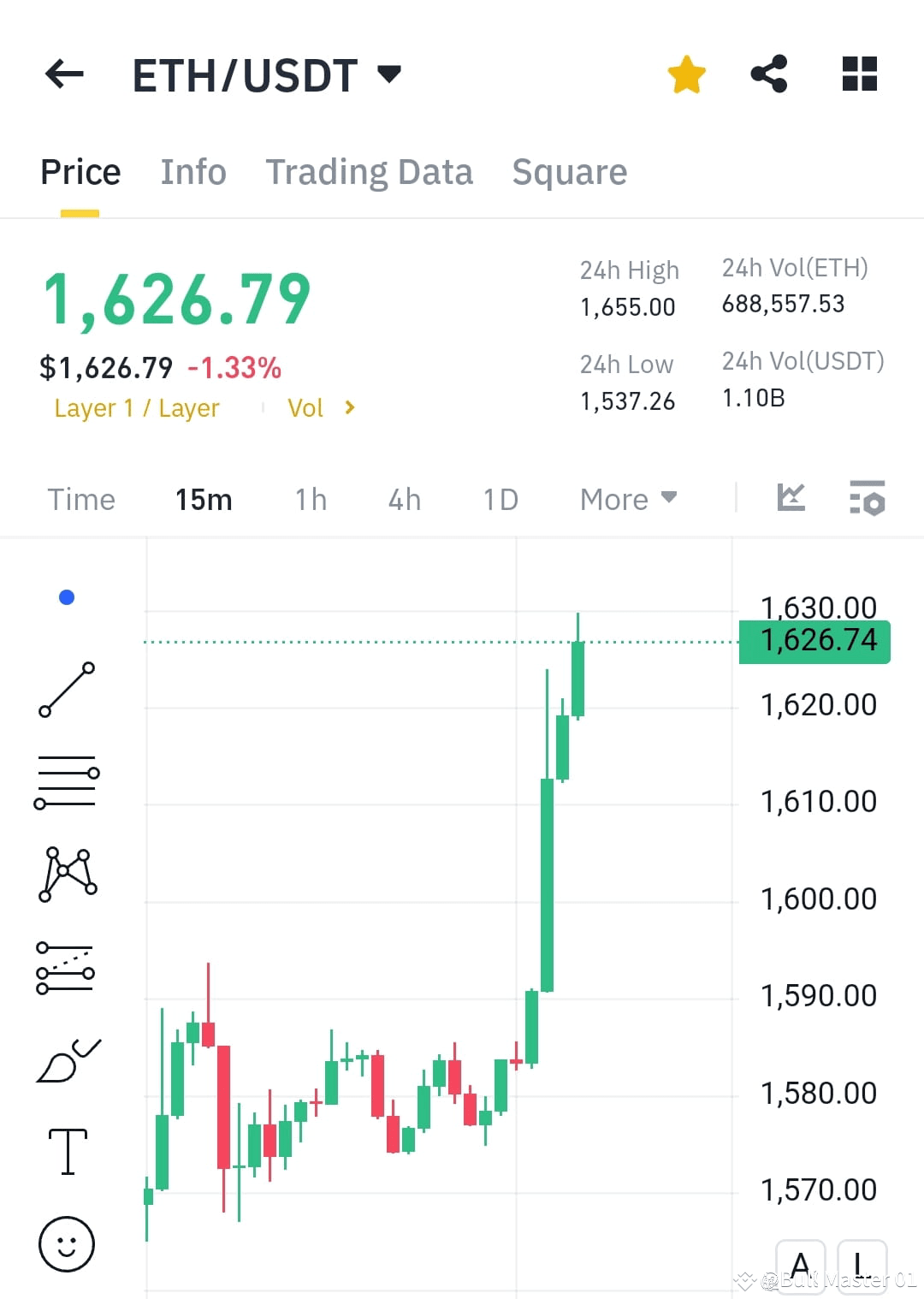This screenshot has width=924, height=1299.
Task: Select the trend line drawing tool
Action: [x=67, y=690]
